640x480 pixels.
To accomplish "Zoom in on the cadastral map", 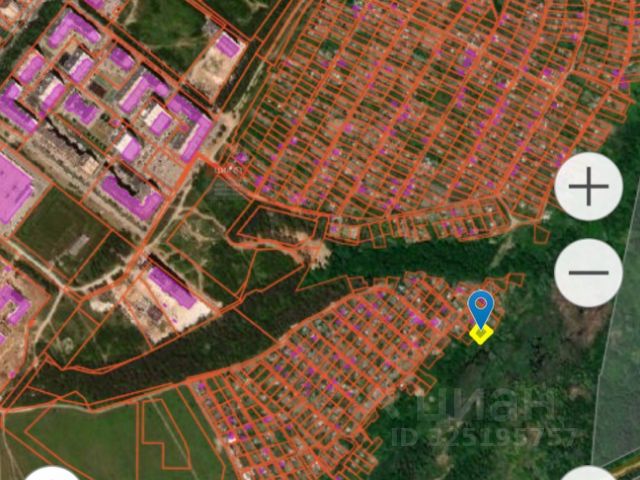I will 588,187.
